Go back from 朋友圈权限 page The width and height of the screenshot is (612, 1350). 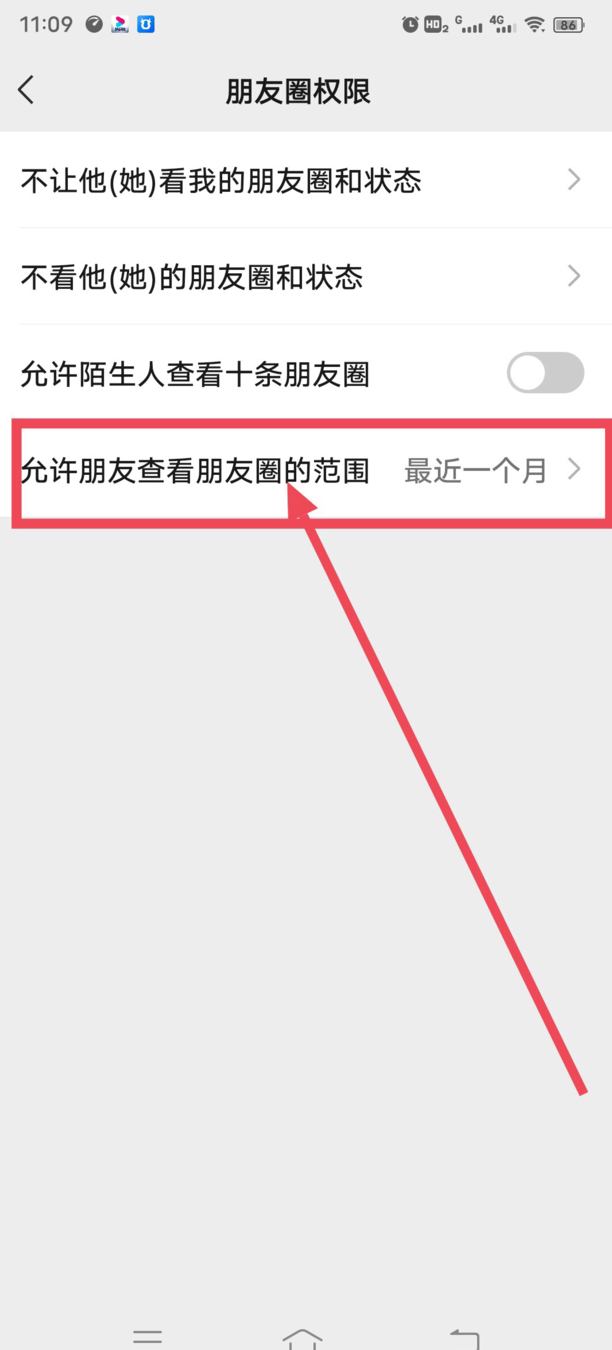pyautogui.click(x=27, y=90)
